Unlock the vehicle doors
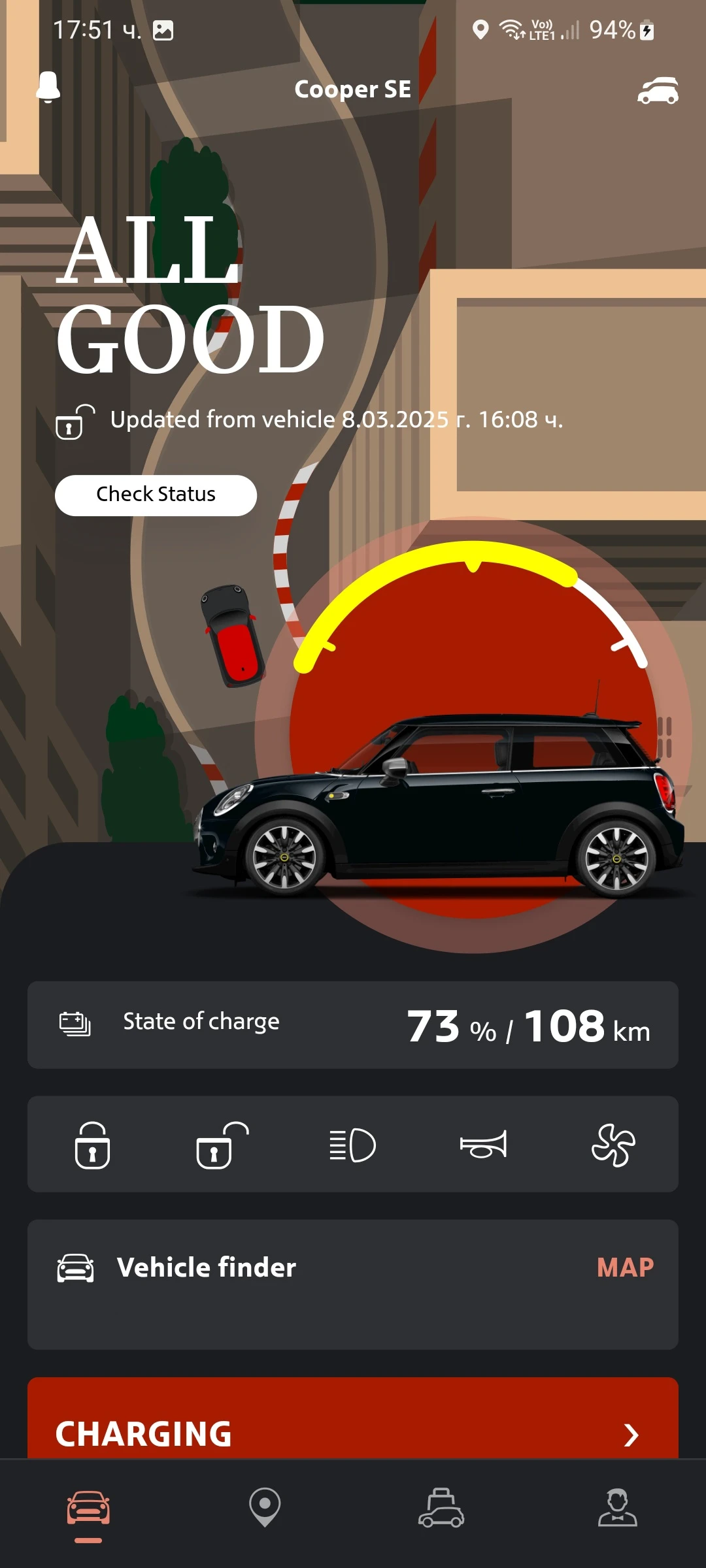 pyautogui.click(x=222, y=1145)
